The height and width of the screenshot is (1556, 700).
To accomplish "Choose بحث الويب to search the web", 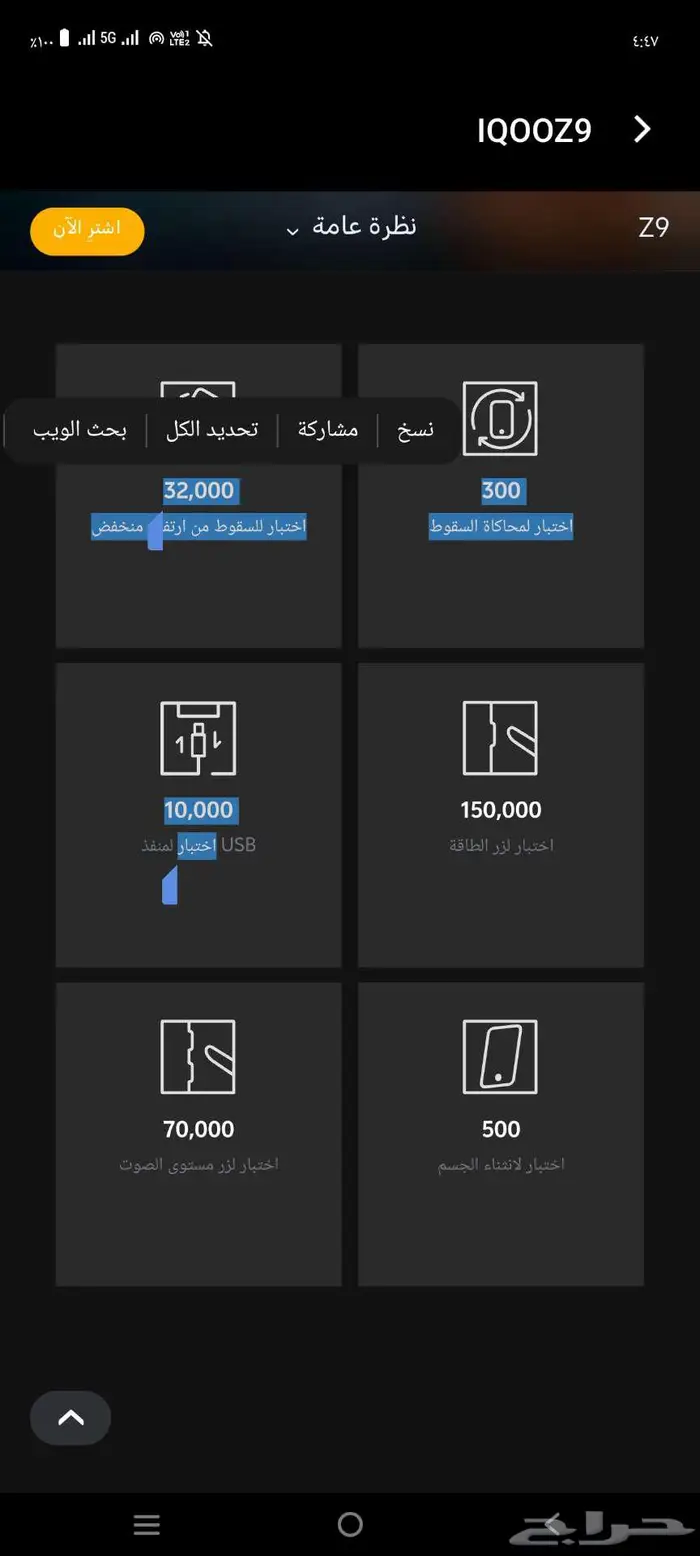I will [x=80, y=430].
